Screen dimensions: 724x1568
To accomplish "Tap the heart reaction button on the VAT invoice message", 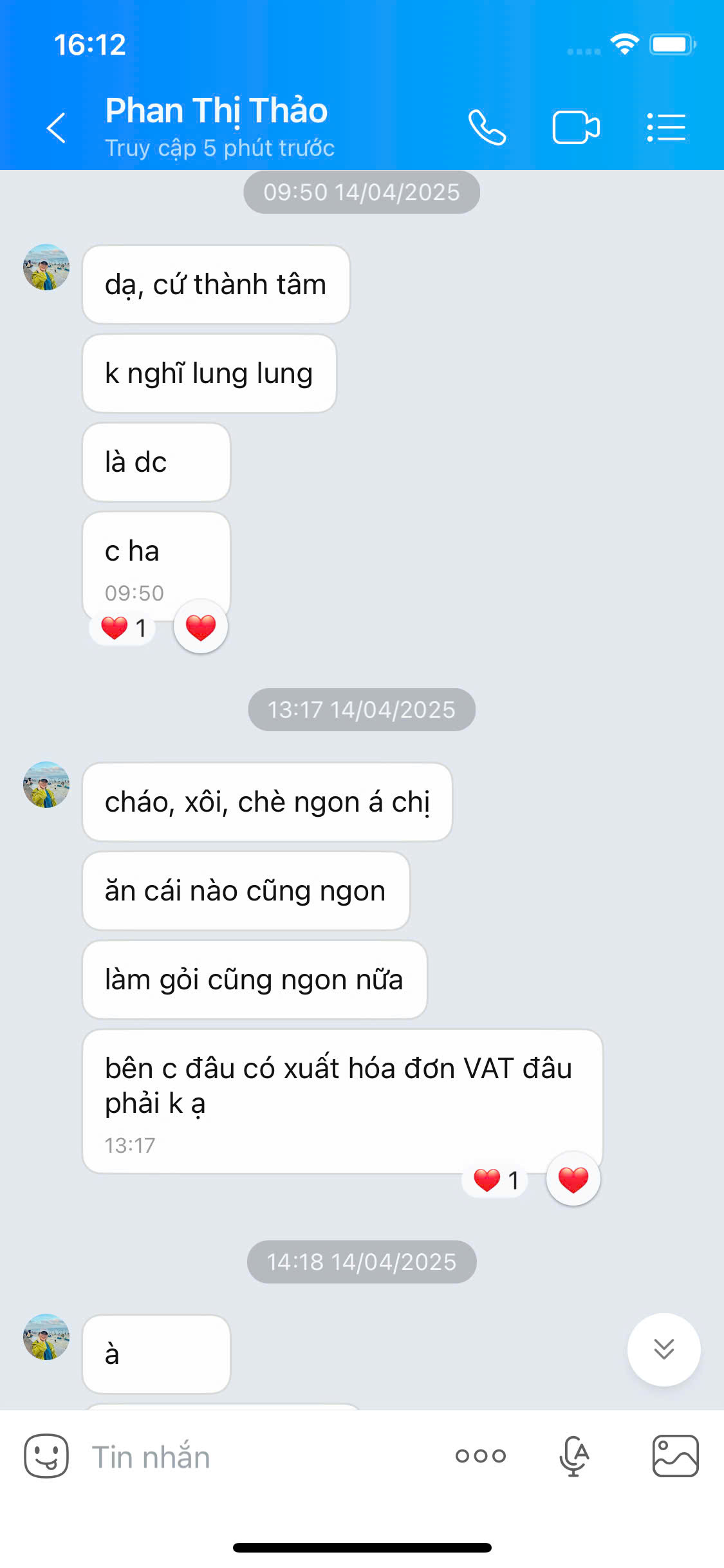I will (x=573, y=1179).
